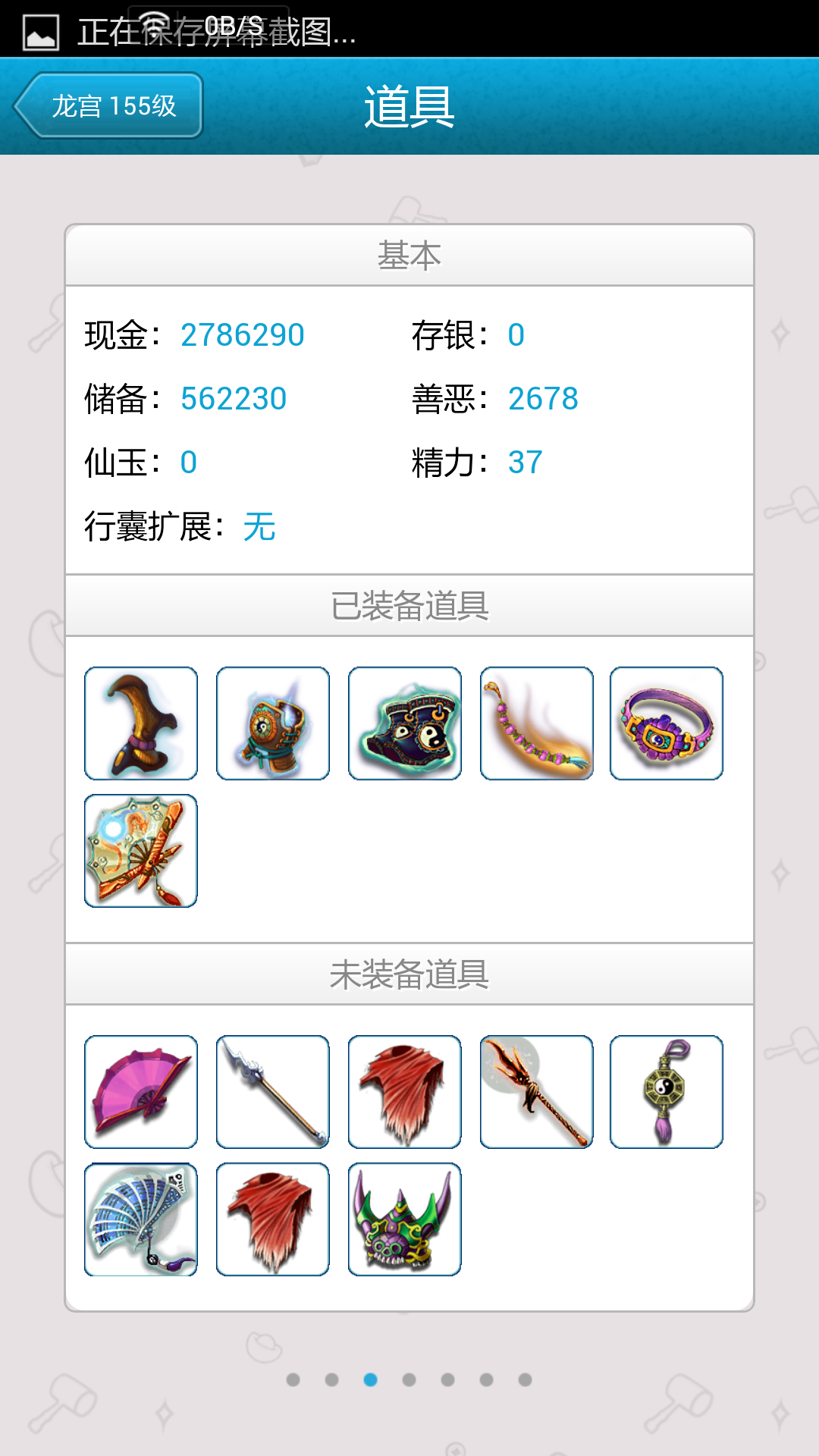This screenshot has width=819, height=1456.
Task: Open the second unequipped red cape
Action: (273, 1219)
